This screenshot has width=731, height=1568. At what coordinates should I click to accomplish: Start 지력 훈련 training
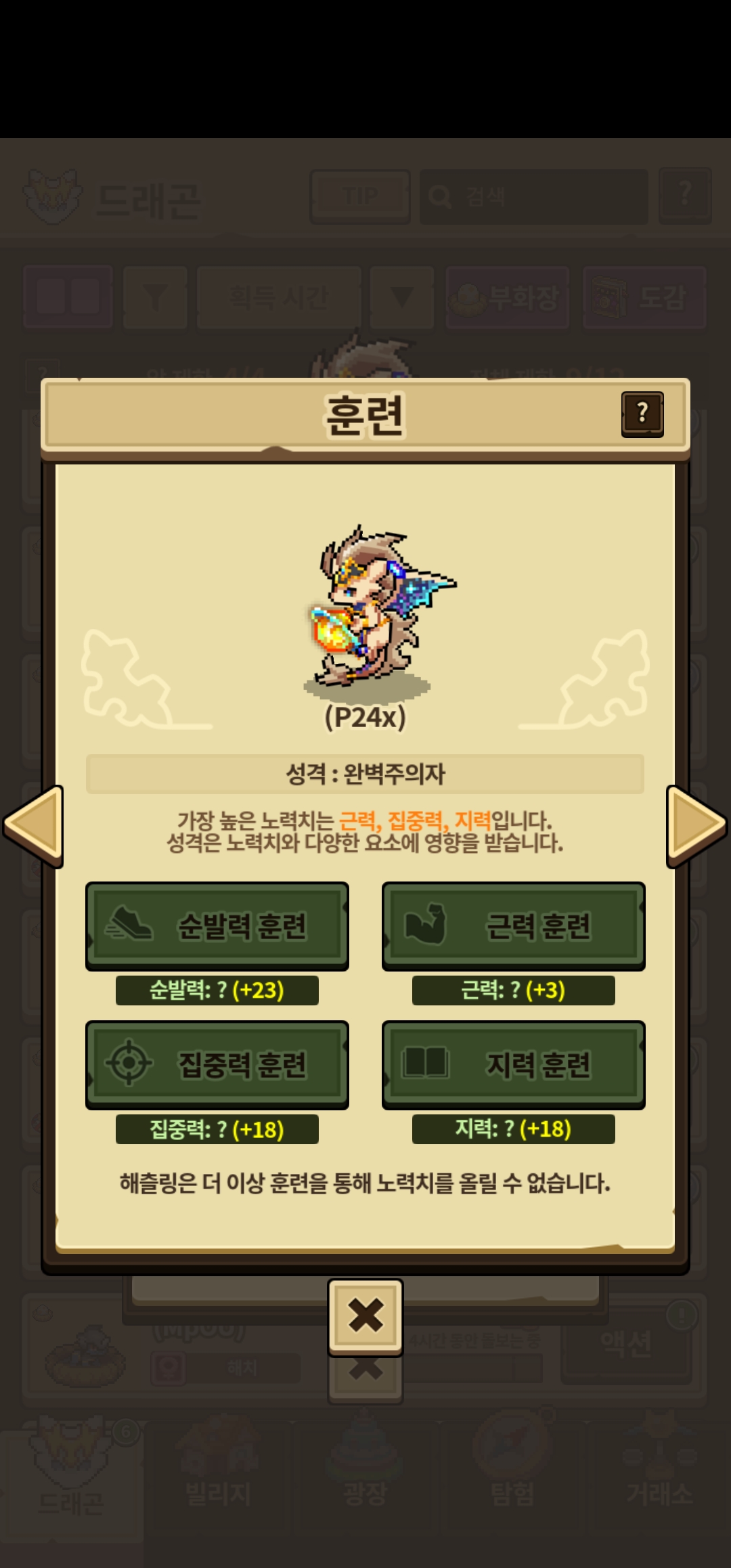click(x=513, y=1064)
